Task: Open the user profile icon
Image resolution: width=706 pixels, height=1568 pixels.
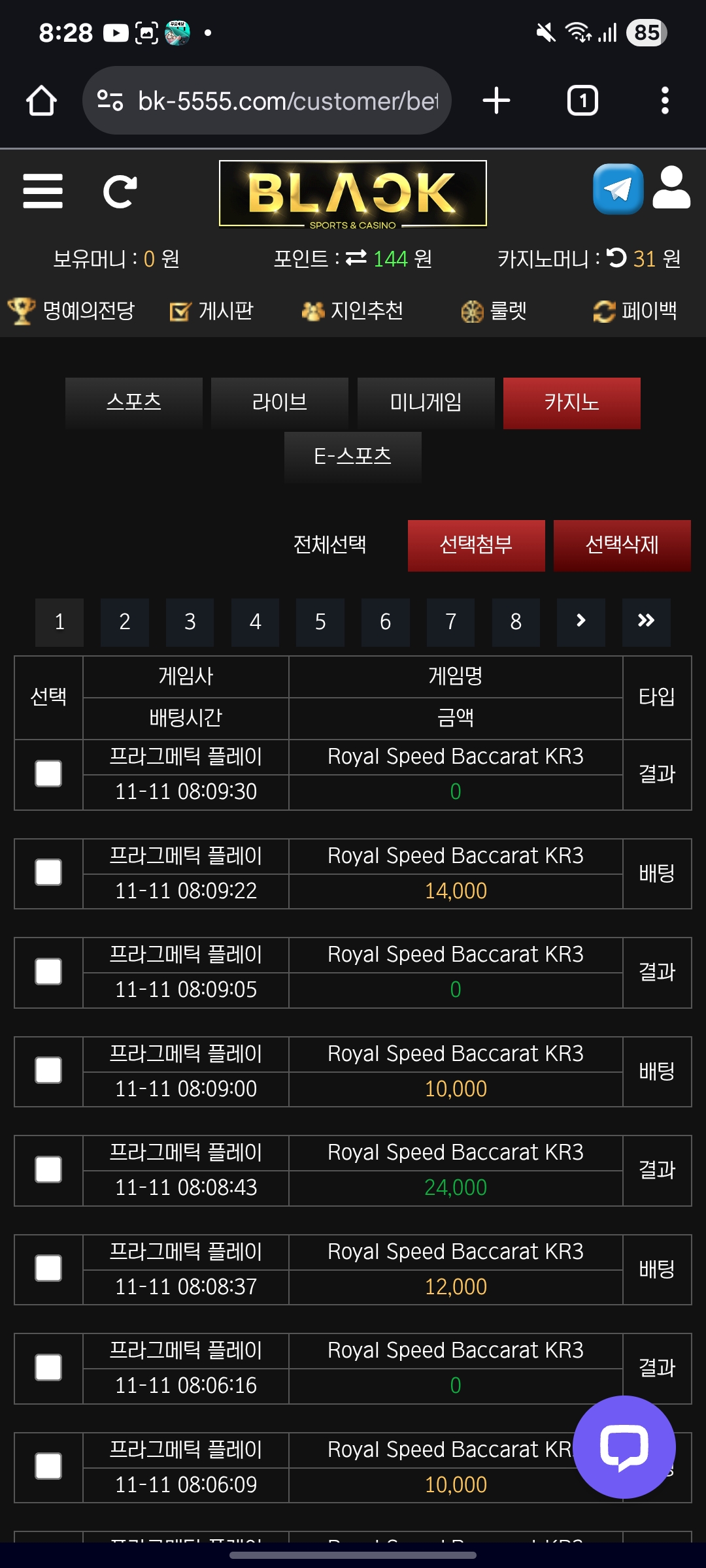Action: point(671,188)
